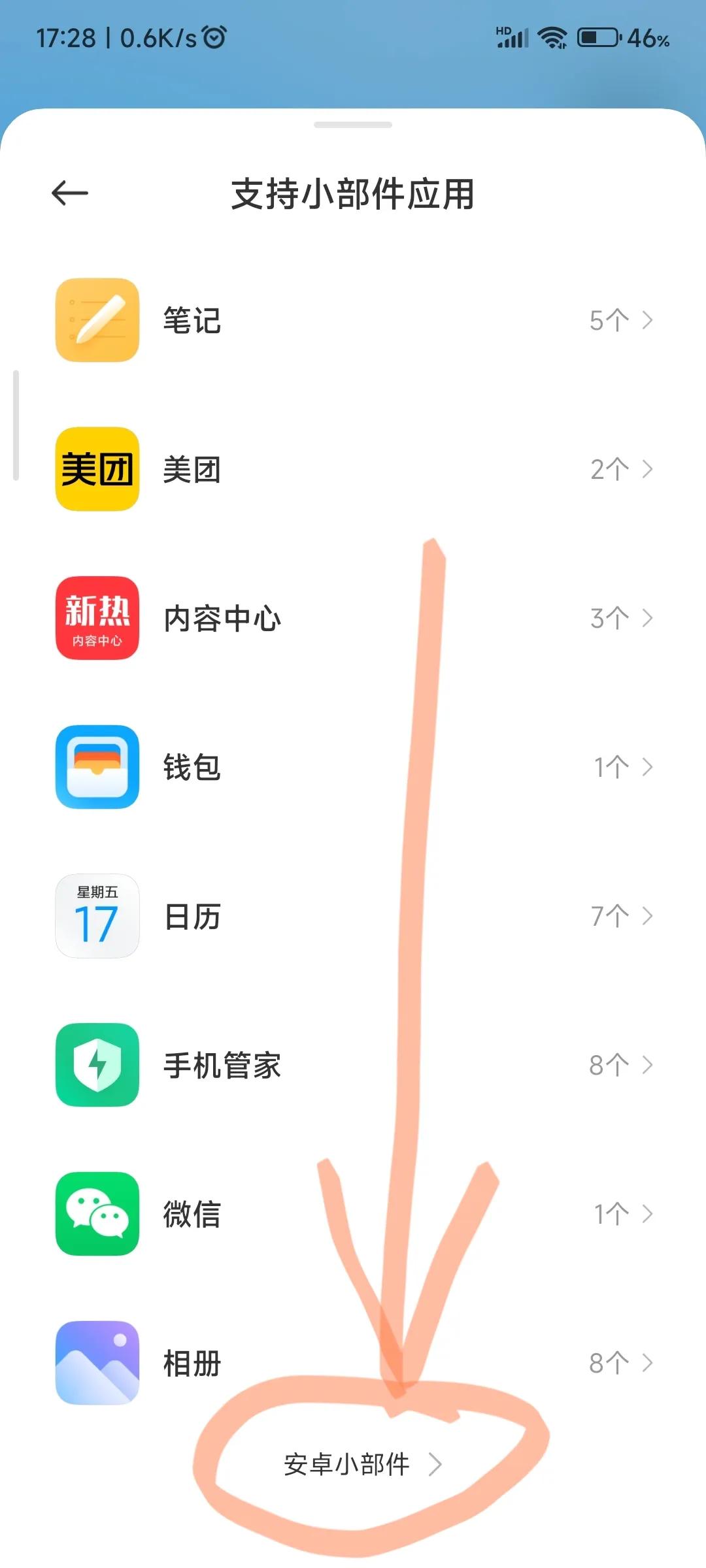Viewport: 706px width, 1568px height.
Task: Open 钱包 widget entry
Action: (353, 767)
